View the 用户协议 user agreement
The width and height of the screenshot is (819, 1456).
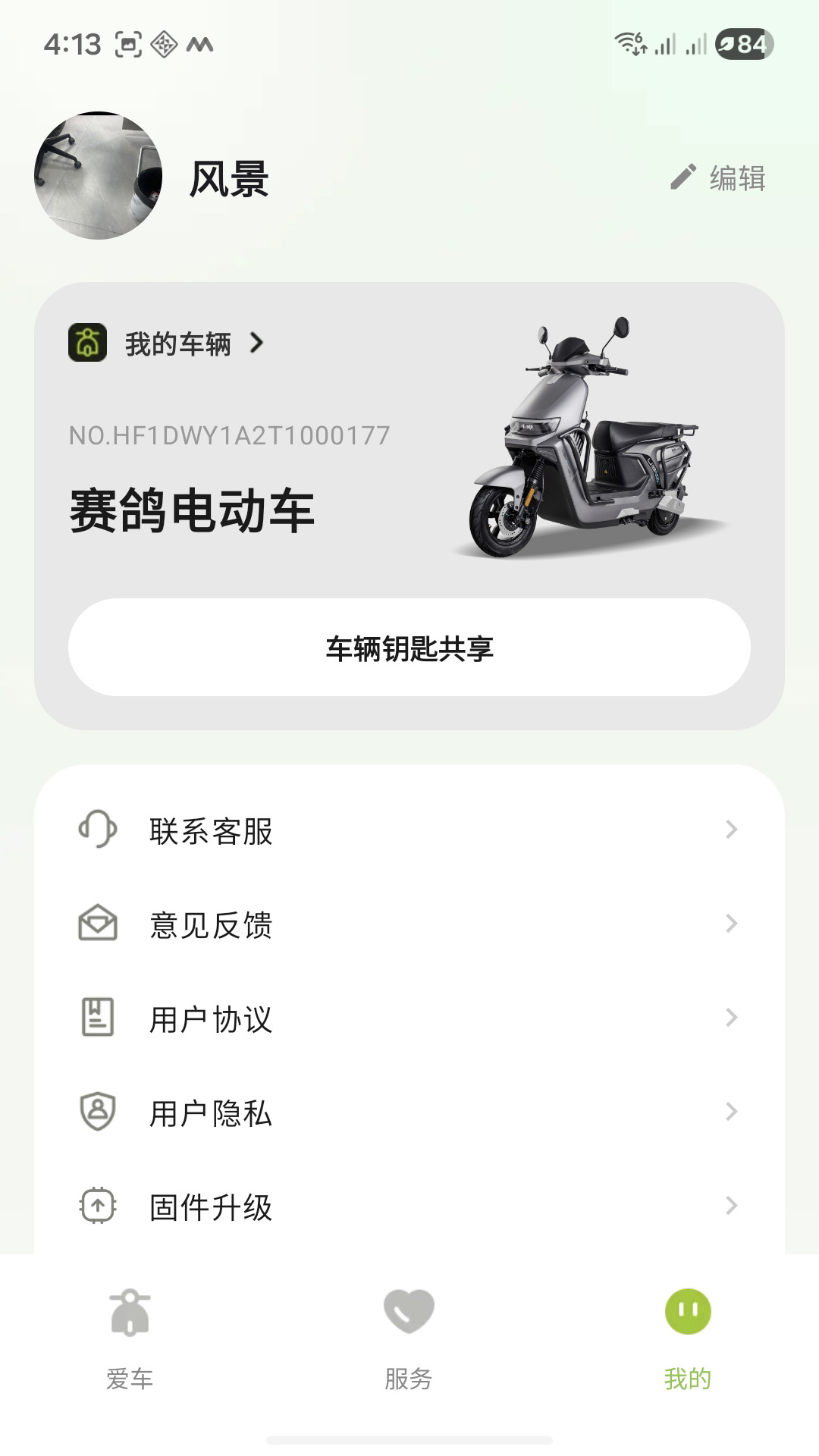point(409,1018)
